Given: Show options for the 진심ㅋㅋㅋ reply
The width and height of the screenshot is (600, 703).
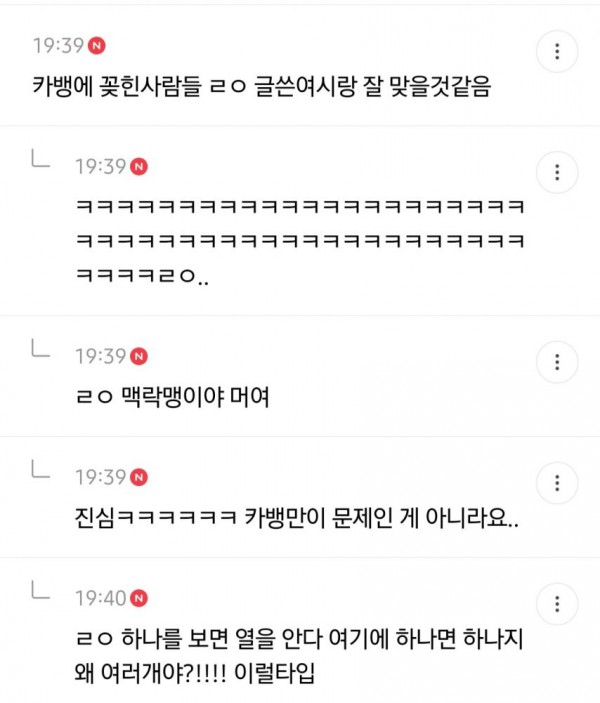Looking at the screenshot, I should pyautogui.click(x=557, y=483).
